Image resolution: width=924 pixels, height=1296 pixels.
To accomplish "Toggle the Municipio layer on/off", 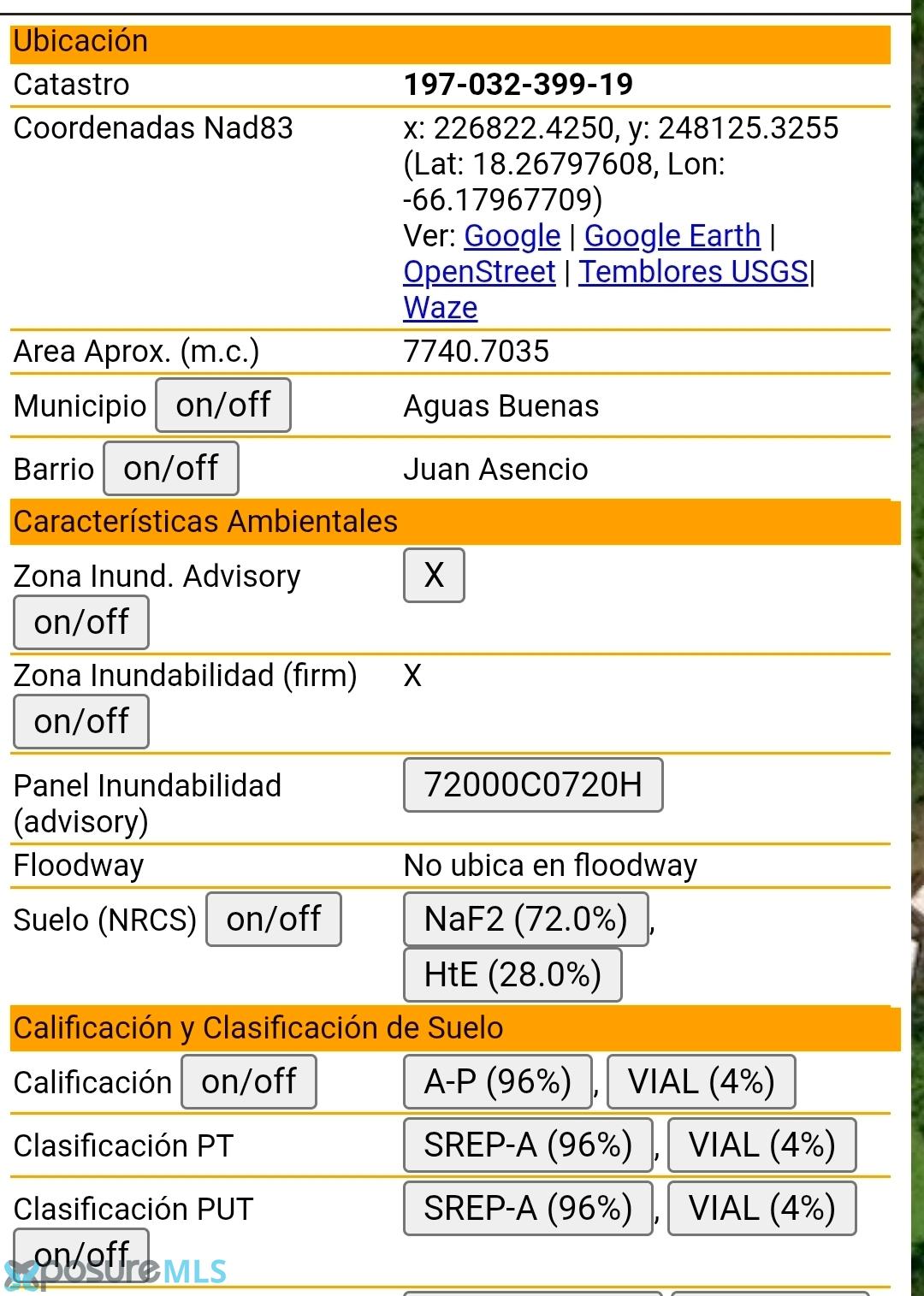I will [x=222, y=405].
